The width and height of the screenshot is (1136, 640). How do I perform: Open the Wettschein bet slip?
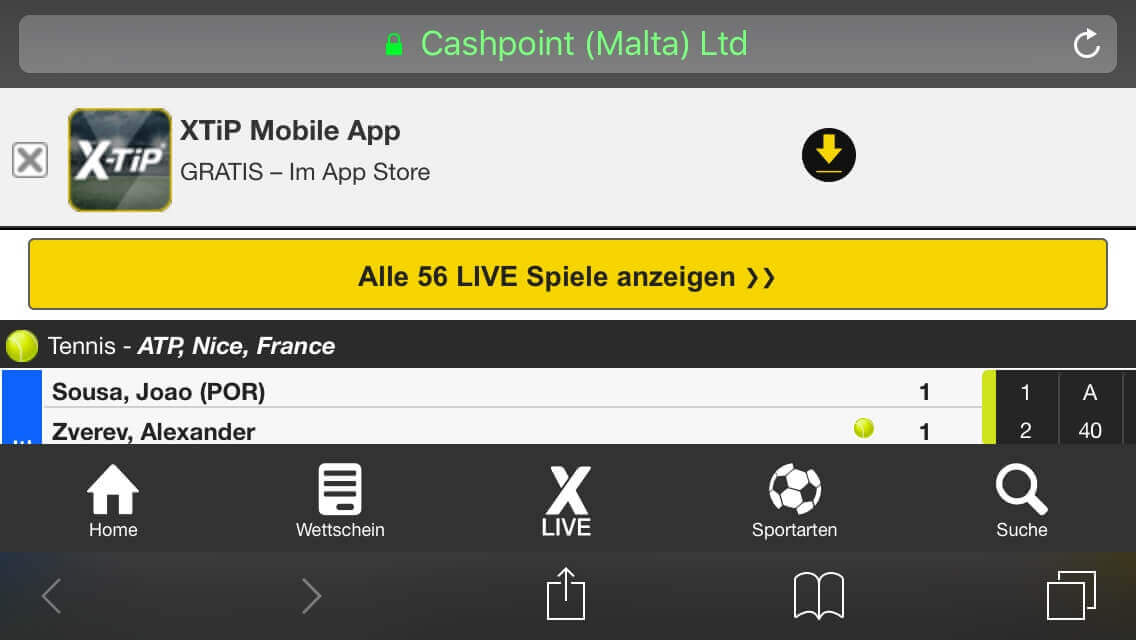tap(340, 502)
